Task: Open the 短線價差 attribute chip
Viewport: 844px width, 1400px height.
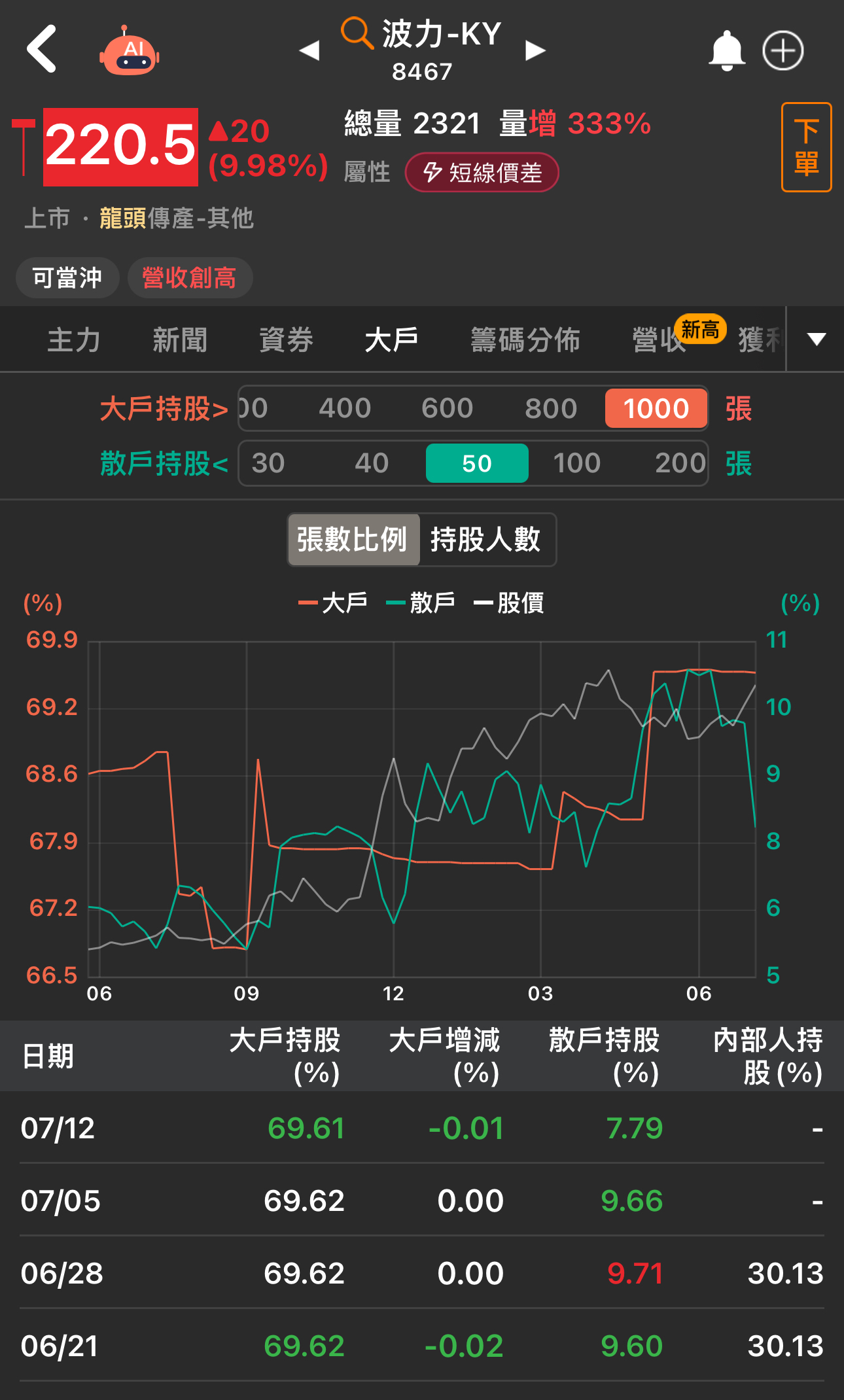Action: [x=482, y=173]
